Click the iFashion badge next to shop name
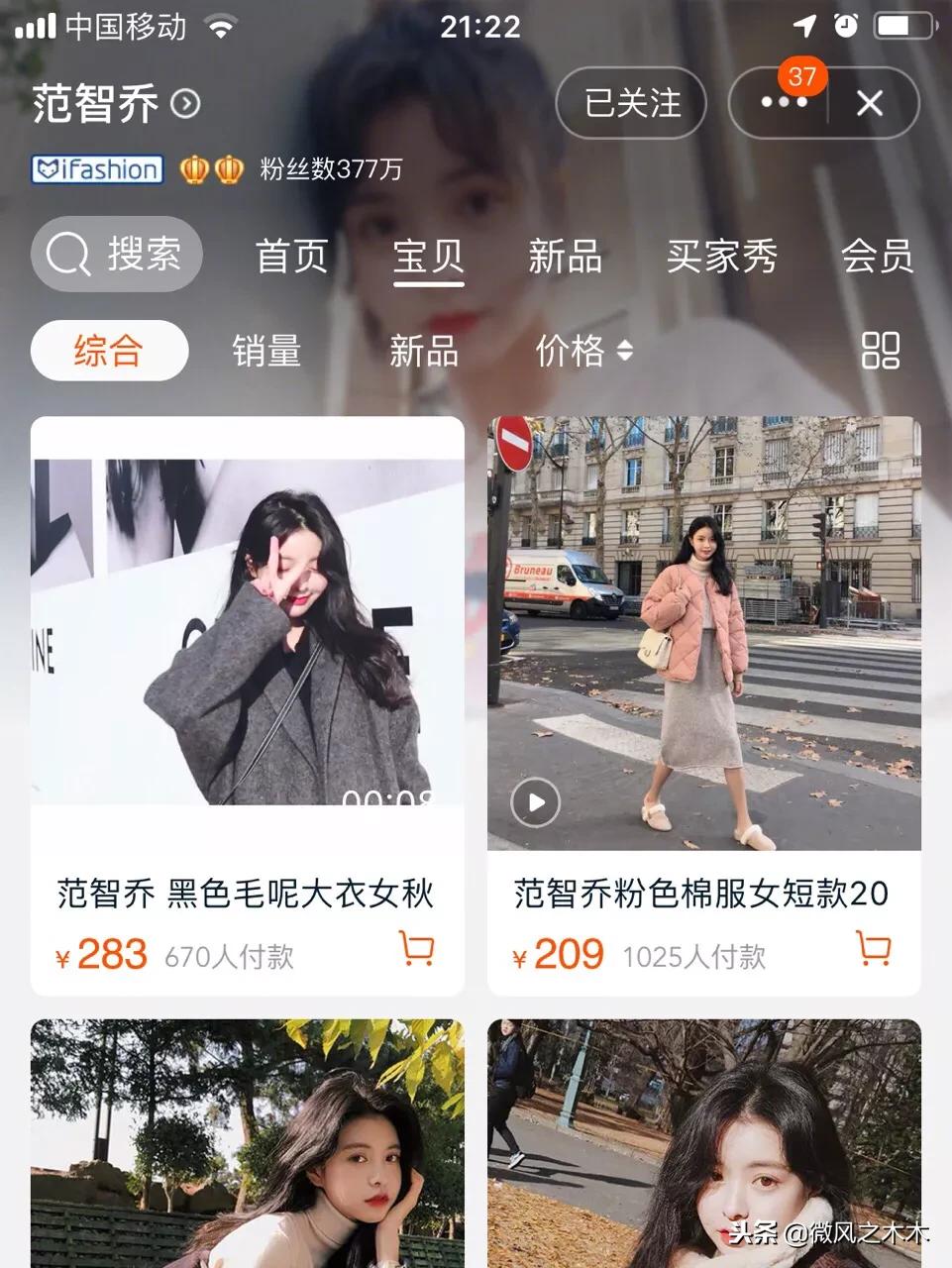Viewport: 952px width, 1268px height. pyautogui.click(x=97, y=169)
